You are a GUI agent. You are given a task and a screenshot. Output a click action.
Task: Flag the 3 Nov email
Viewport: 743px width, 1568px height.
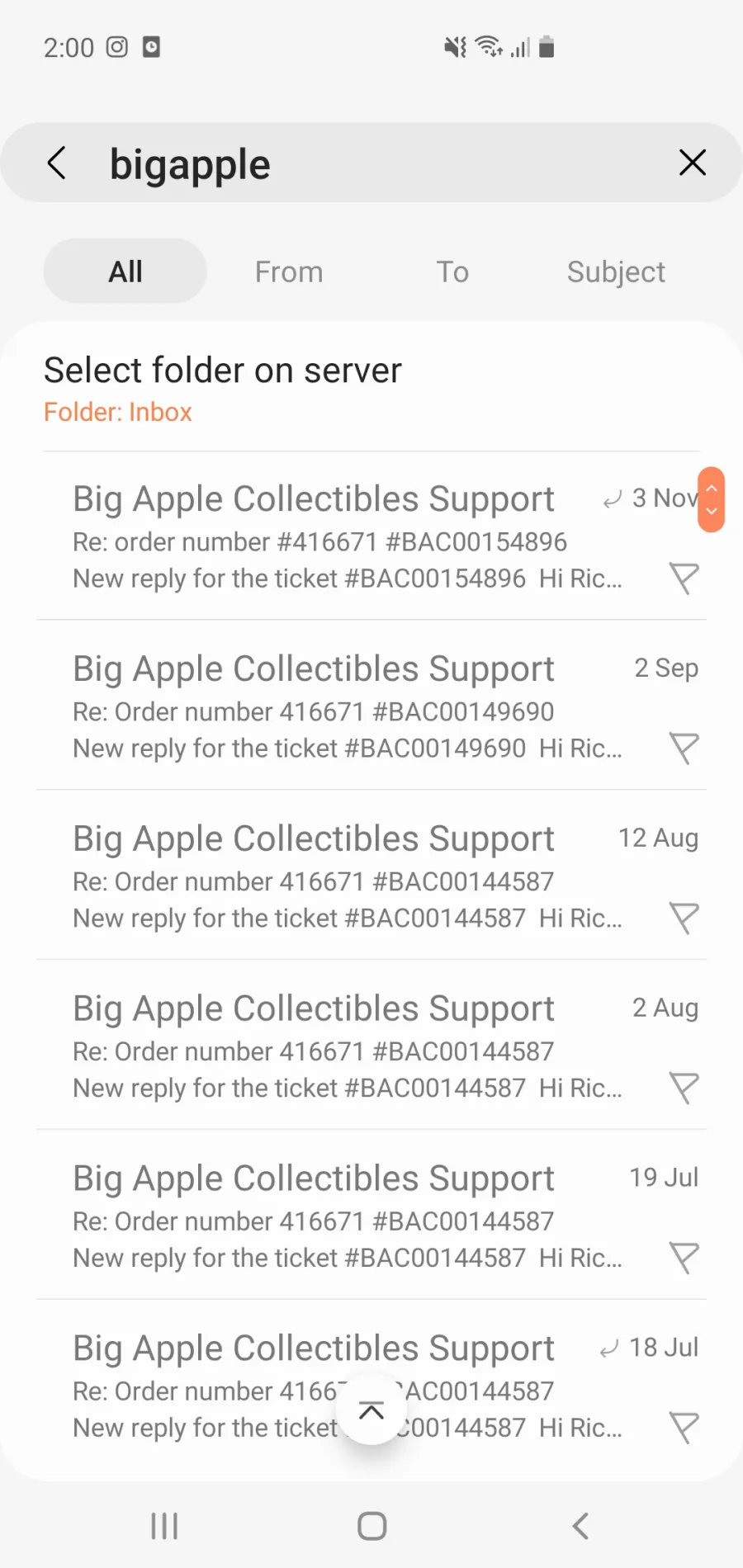tap(684, 579)
